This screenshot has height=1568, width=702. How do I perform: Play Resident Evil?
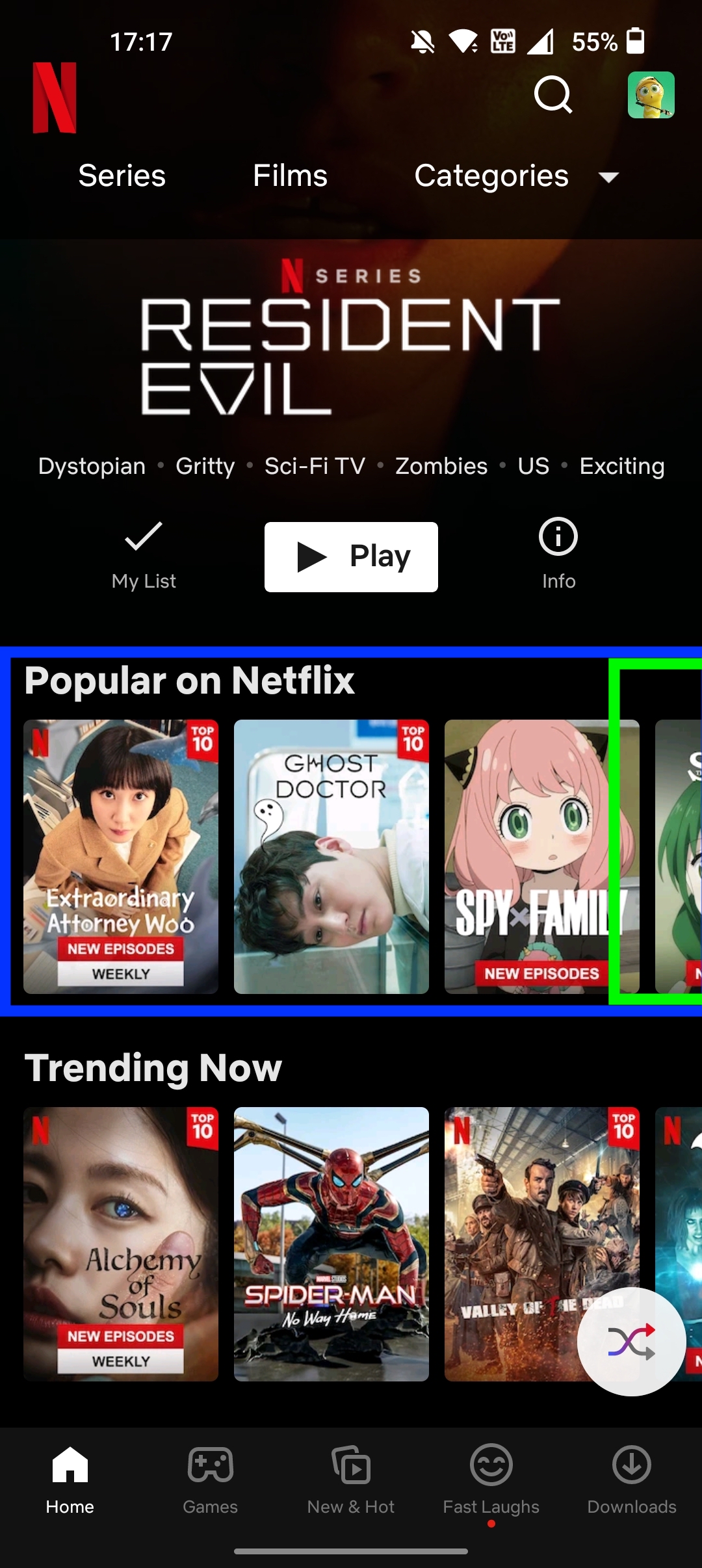351,556
